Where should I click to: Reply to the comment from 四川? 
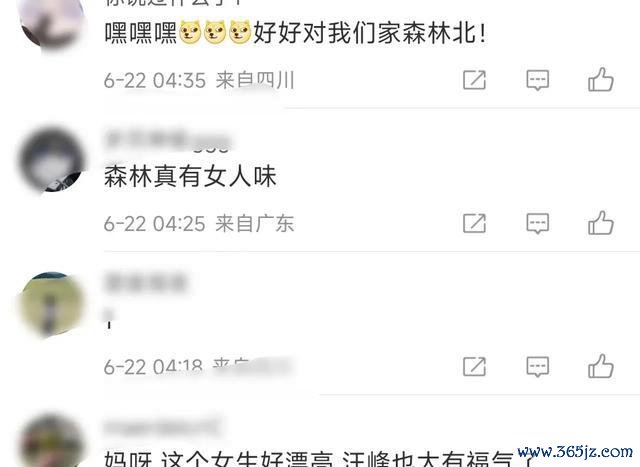tap(538, 80)
